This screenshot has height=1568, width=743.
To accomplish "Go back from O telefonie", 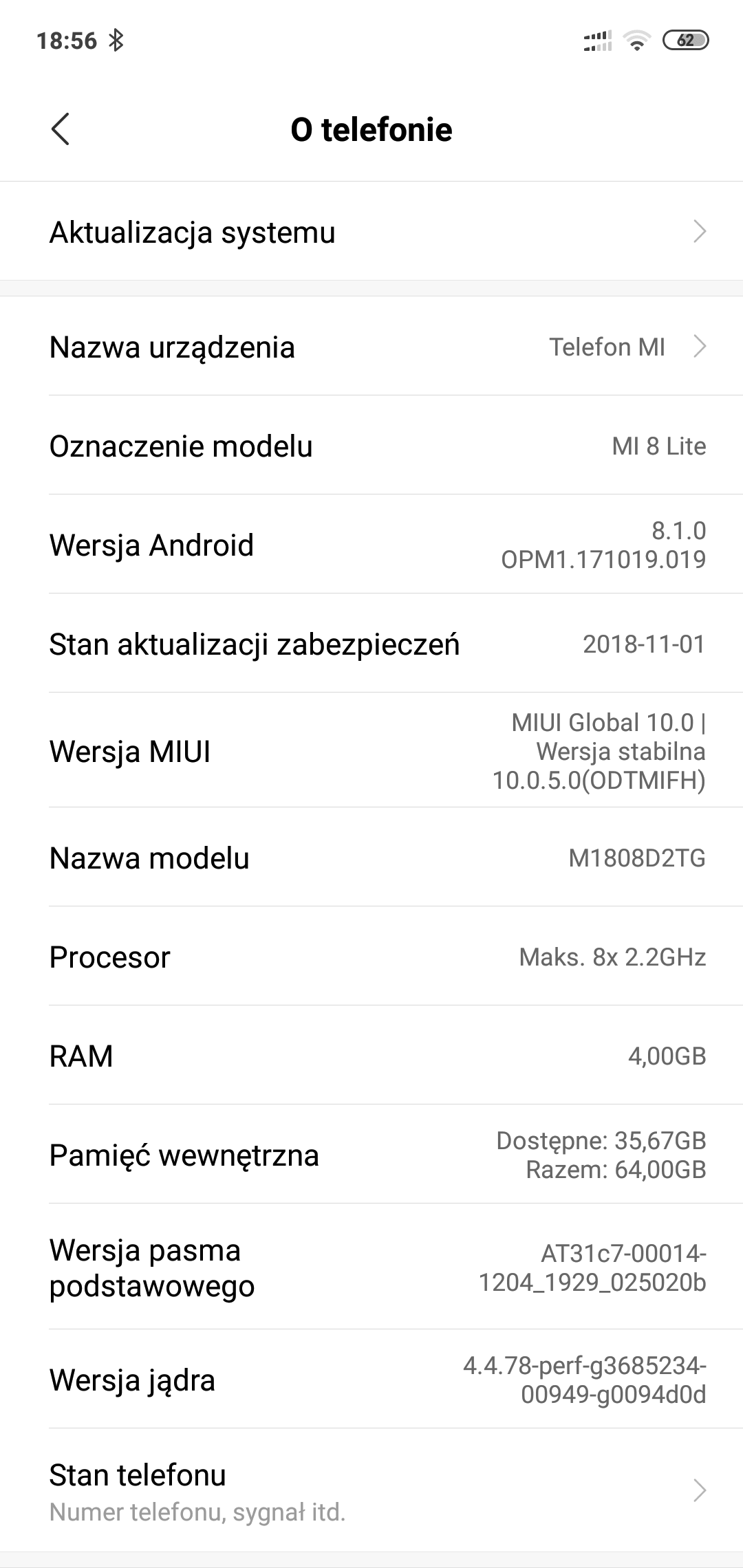I will (61, 129).
